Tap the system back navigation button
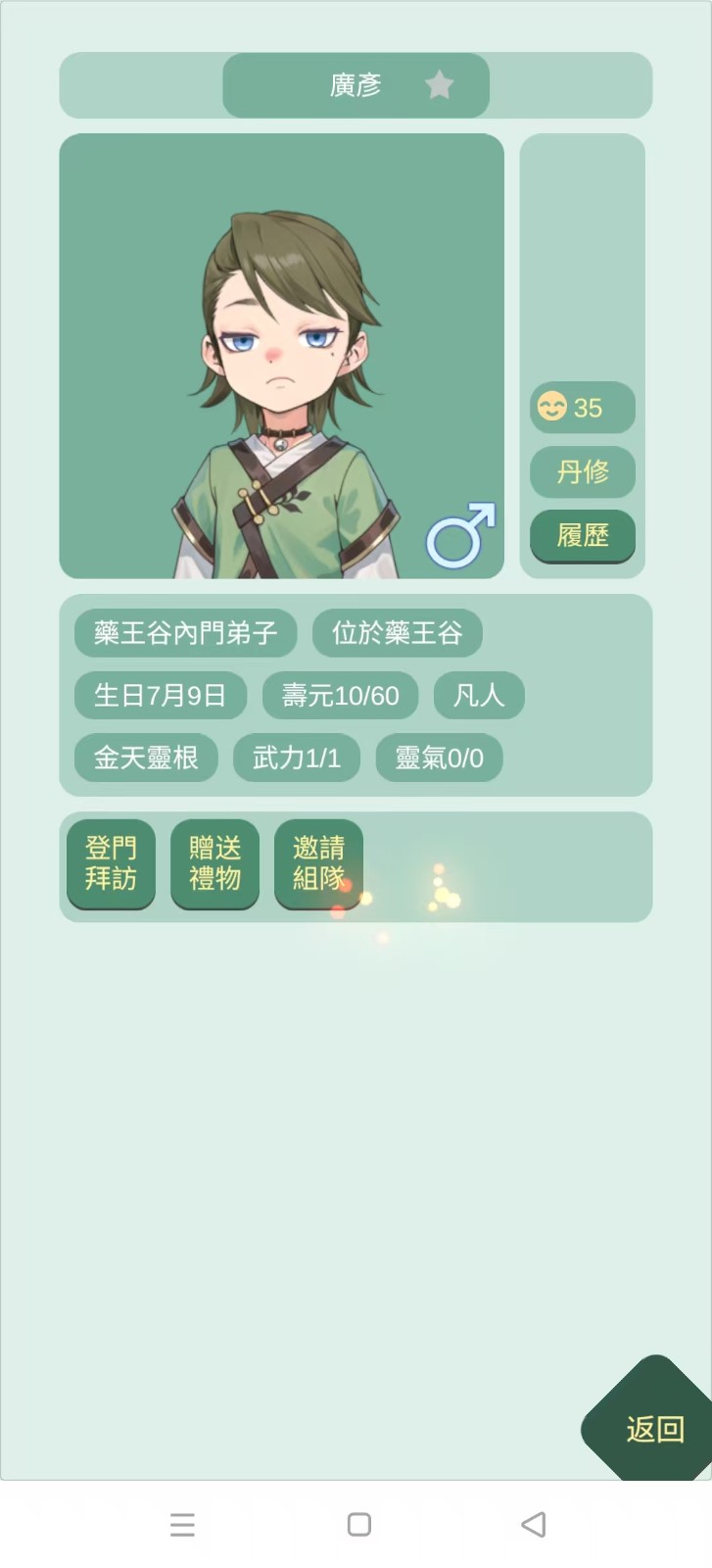712x1568 pixels. pos(534,1524)
